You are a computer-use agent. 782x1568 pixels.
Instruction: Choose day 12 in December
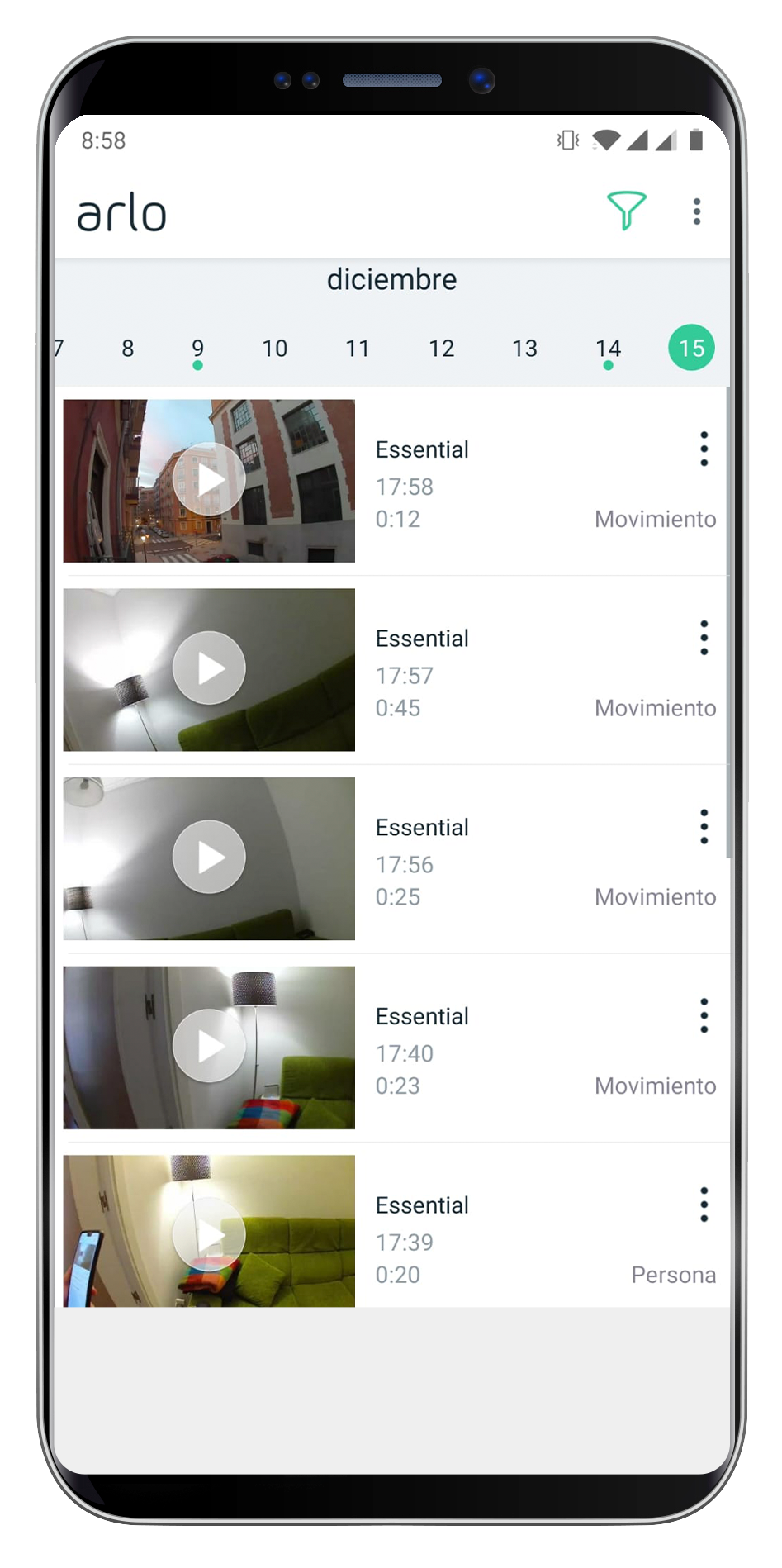coord(441,349)
